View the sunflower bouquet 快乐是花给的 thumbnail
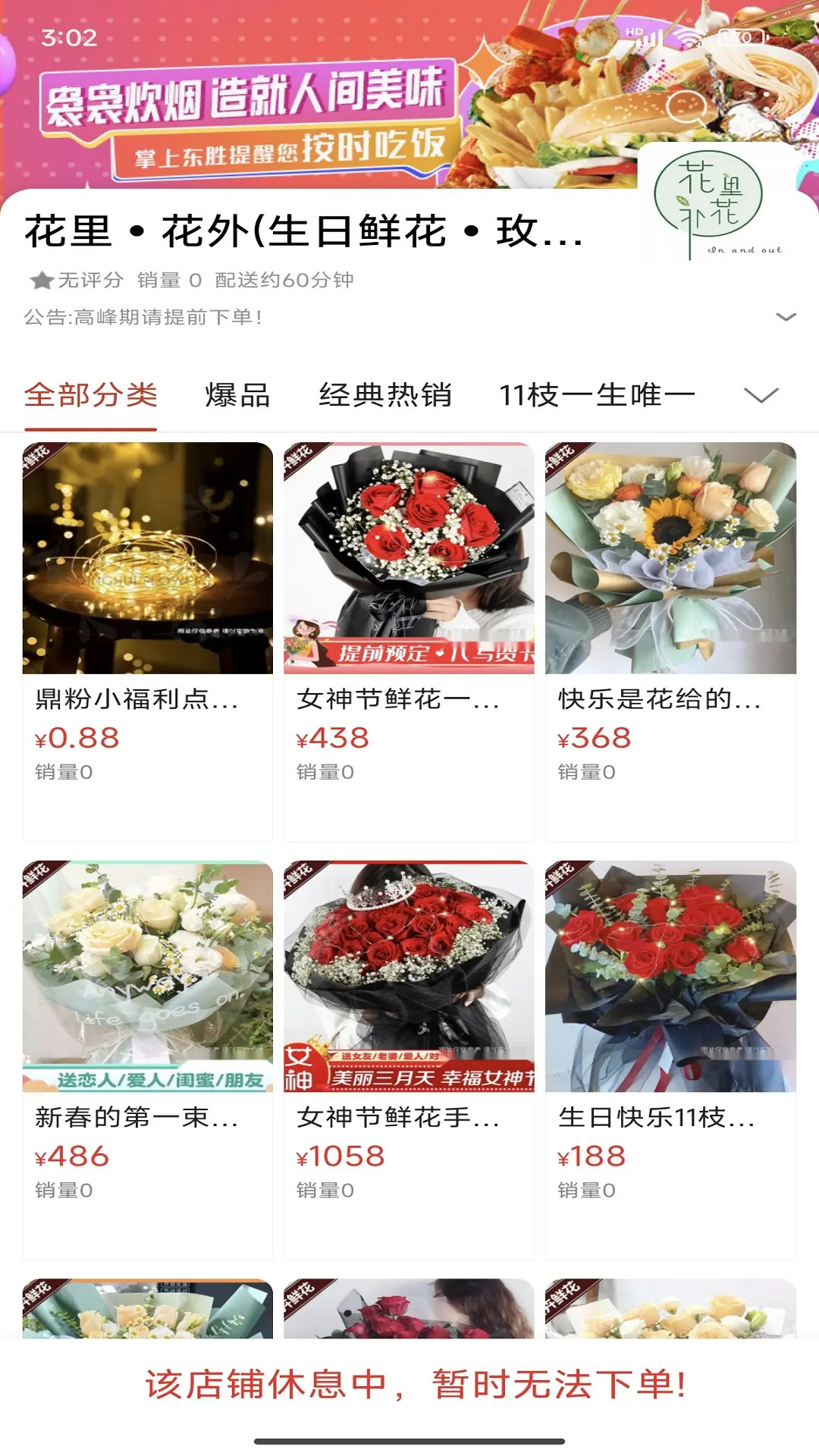Image resolution: width=819 pixels, height=1456 pixels. (672, 557)
